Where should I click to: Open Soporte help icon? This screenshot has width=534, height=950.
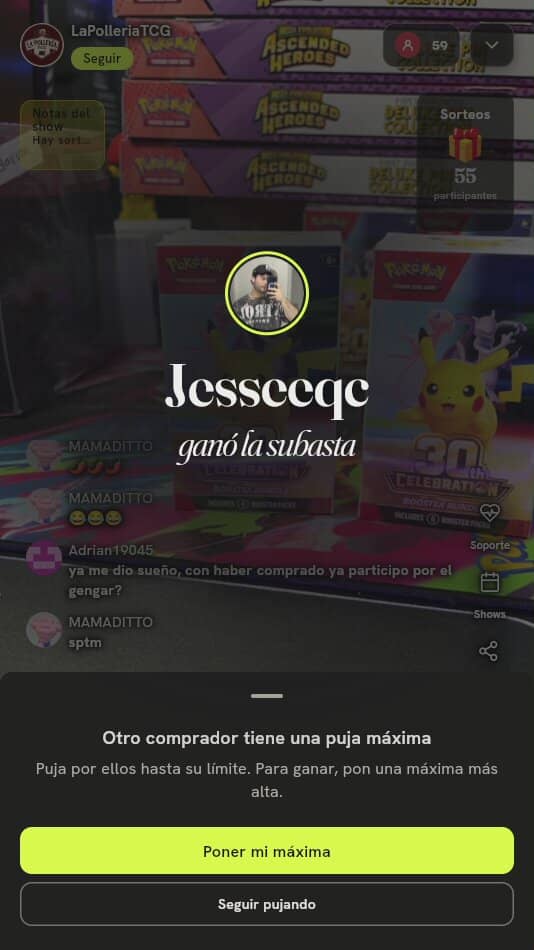tap(490, 526)
